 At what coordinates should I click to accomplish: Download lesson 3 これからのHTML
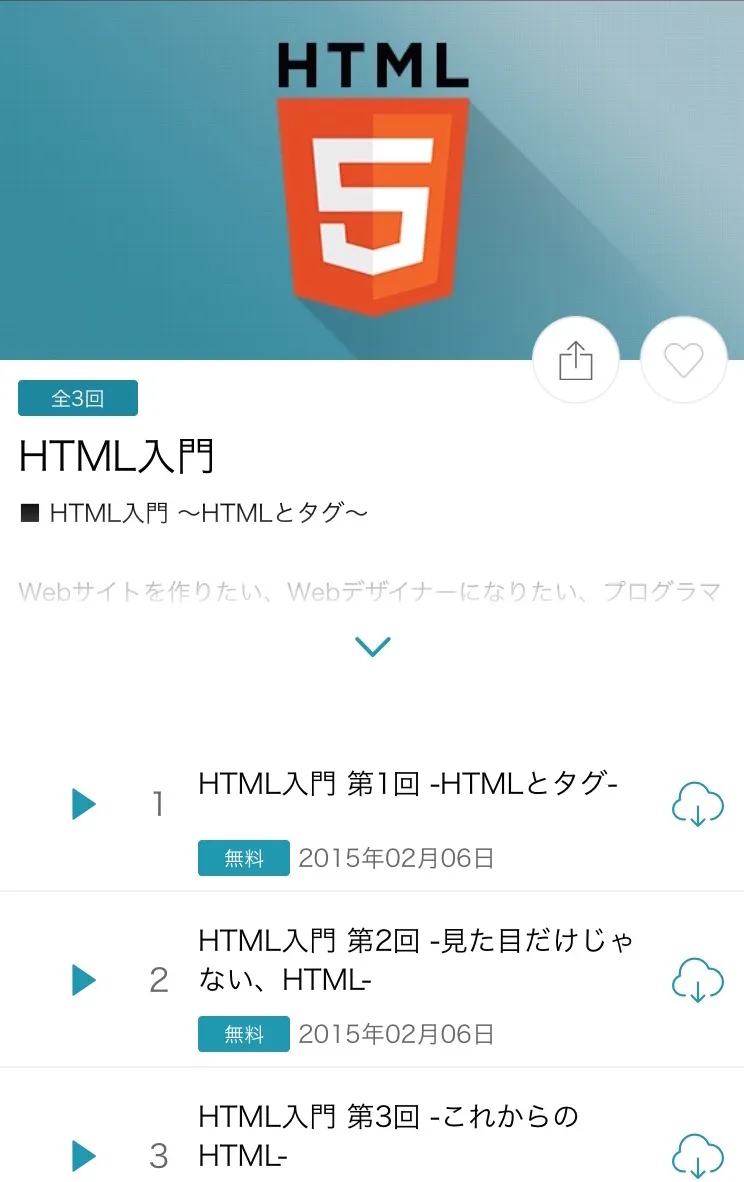pos(697,1156)
